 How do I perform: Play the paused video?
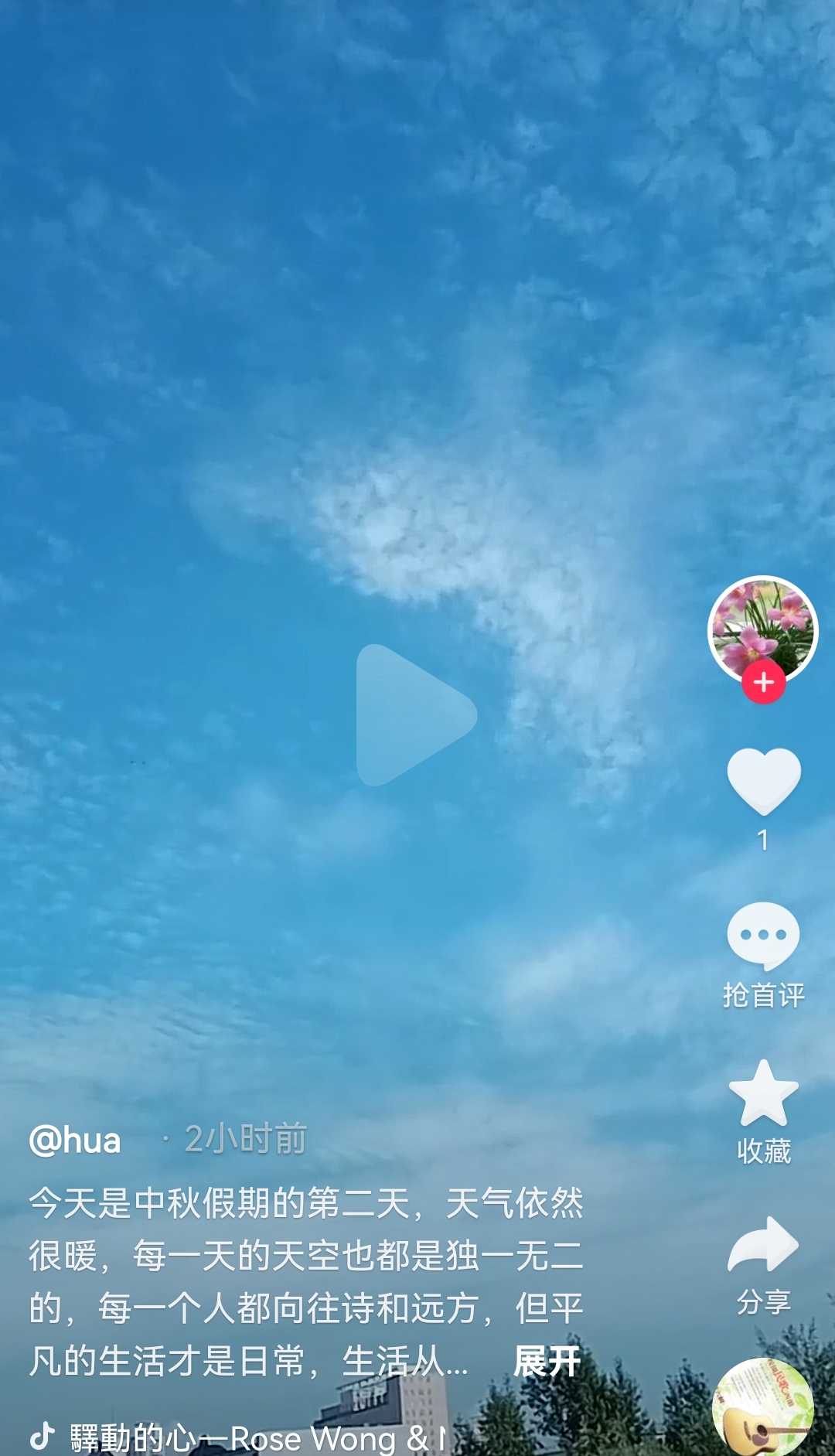pyautogui.click(x=415, y=714)
